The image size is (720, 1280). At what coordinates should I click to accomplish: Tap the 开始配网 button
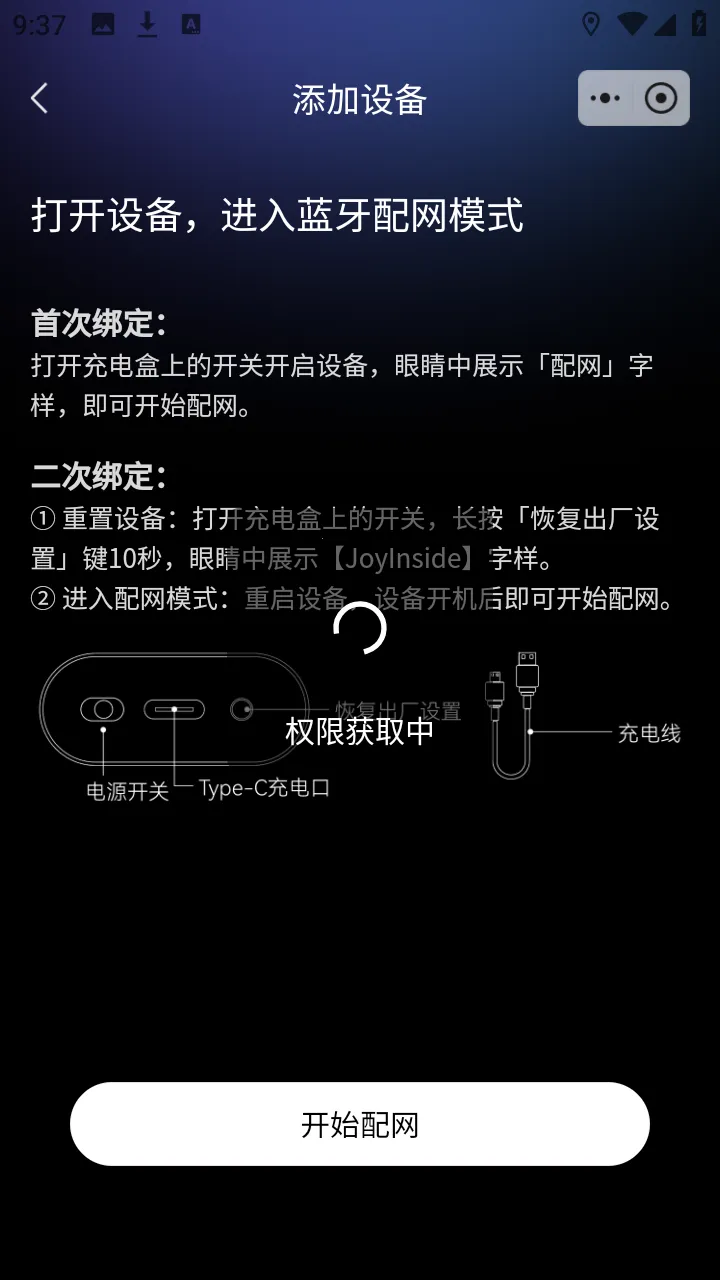[x=360, y=1124]
